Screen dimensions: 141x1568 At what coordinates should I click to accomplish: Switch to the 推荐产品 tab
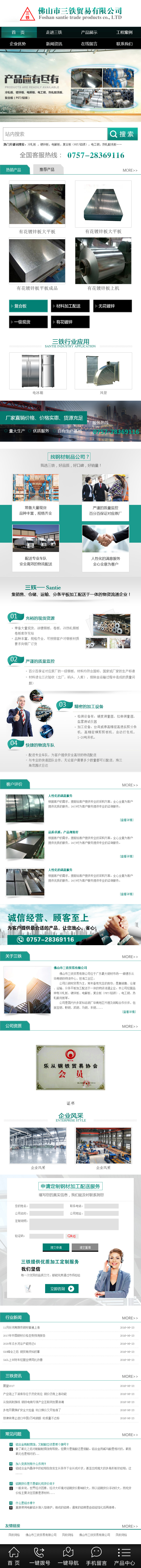(x=47, y=170)
